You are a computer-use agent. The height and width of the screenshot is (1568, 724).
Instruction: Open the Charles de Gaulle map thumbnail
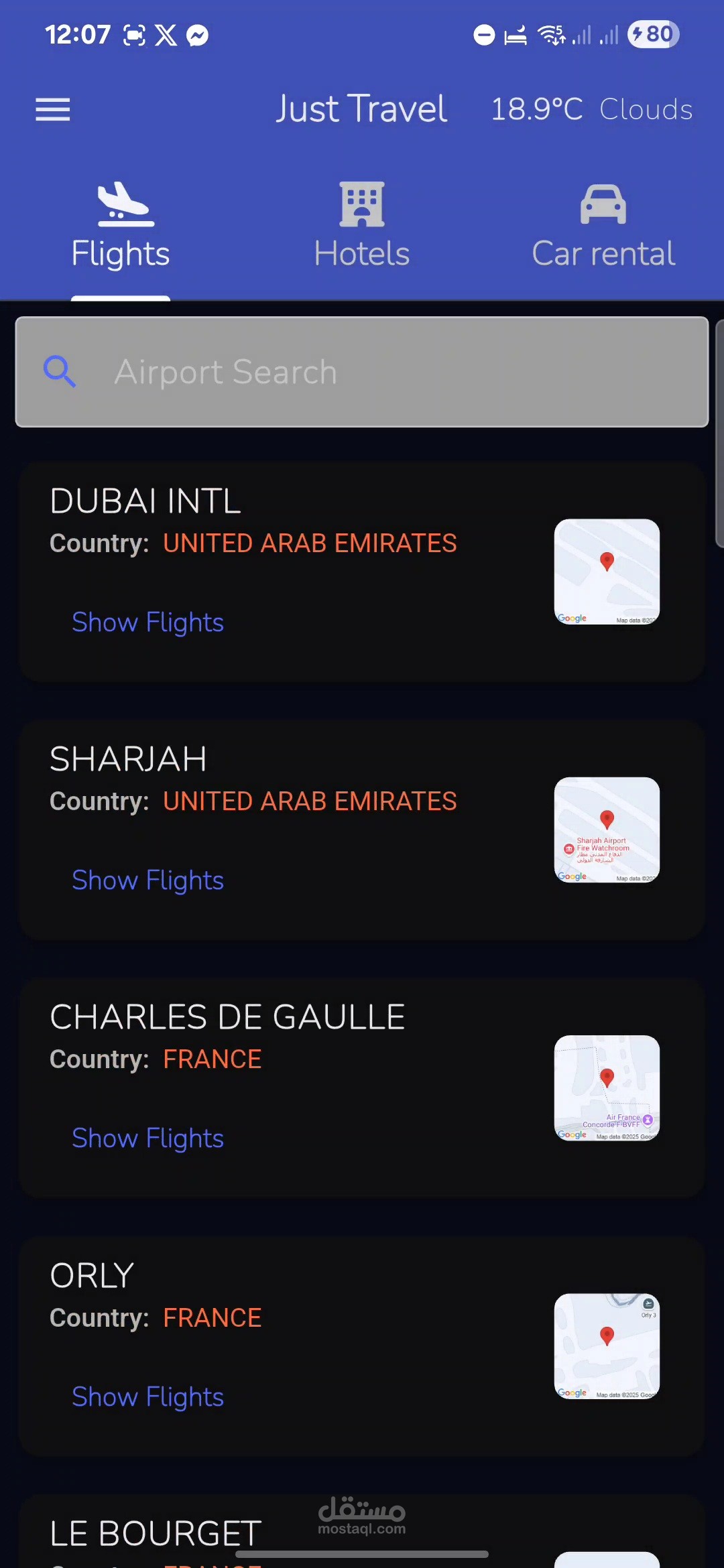tap(607, 1088)
